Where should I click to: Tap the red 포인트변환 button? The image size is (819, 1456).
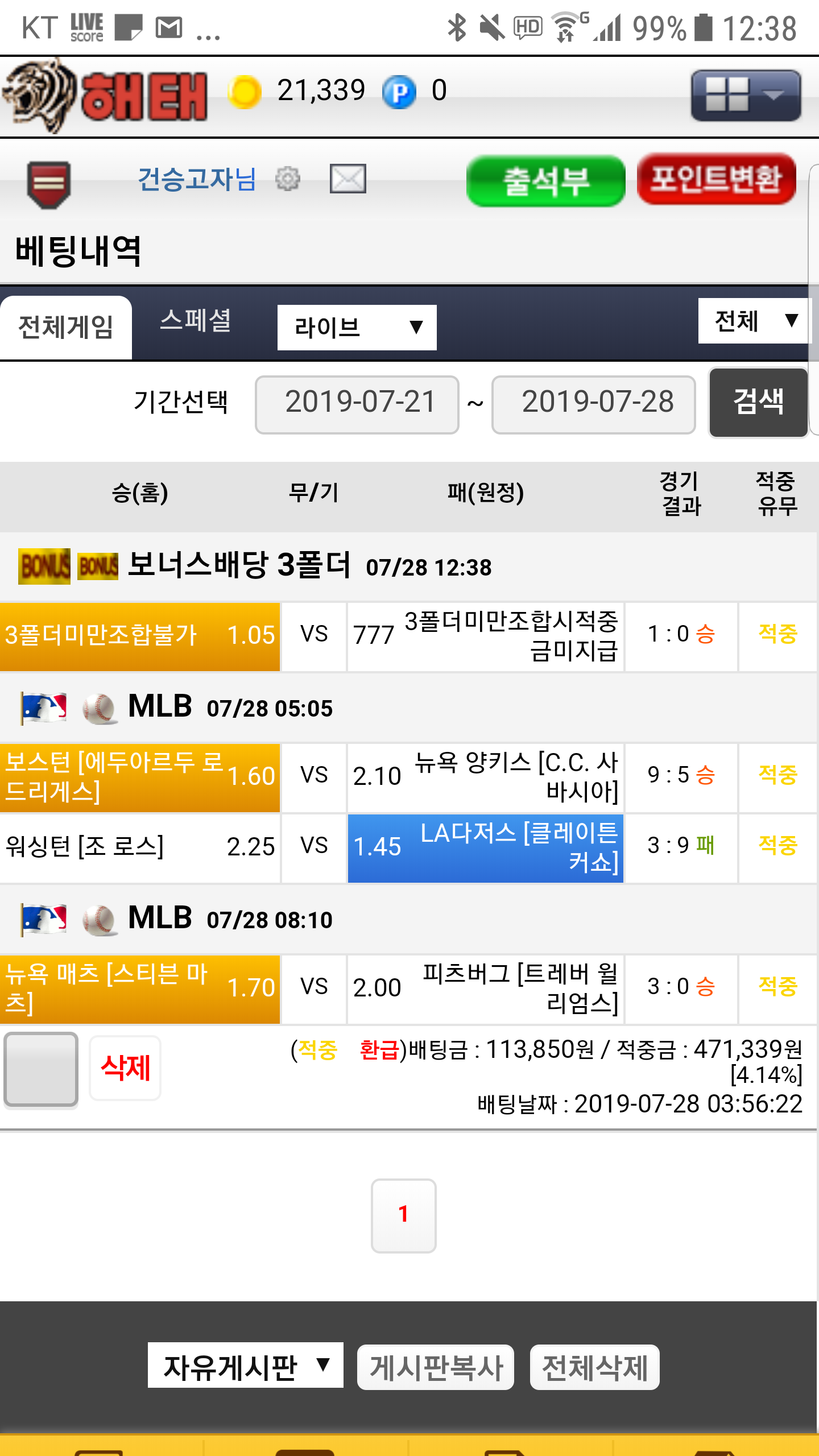tap(716, 179)
